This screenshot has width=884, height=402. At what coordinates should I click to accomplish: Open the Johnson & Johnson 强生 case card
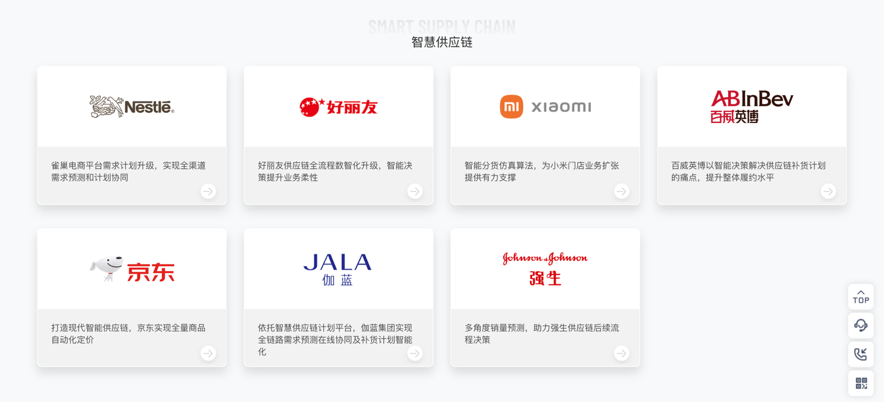(545, 297)
